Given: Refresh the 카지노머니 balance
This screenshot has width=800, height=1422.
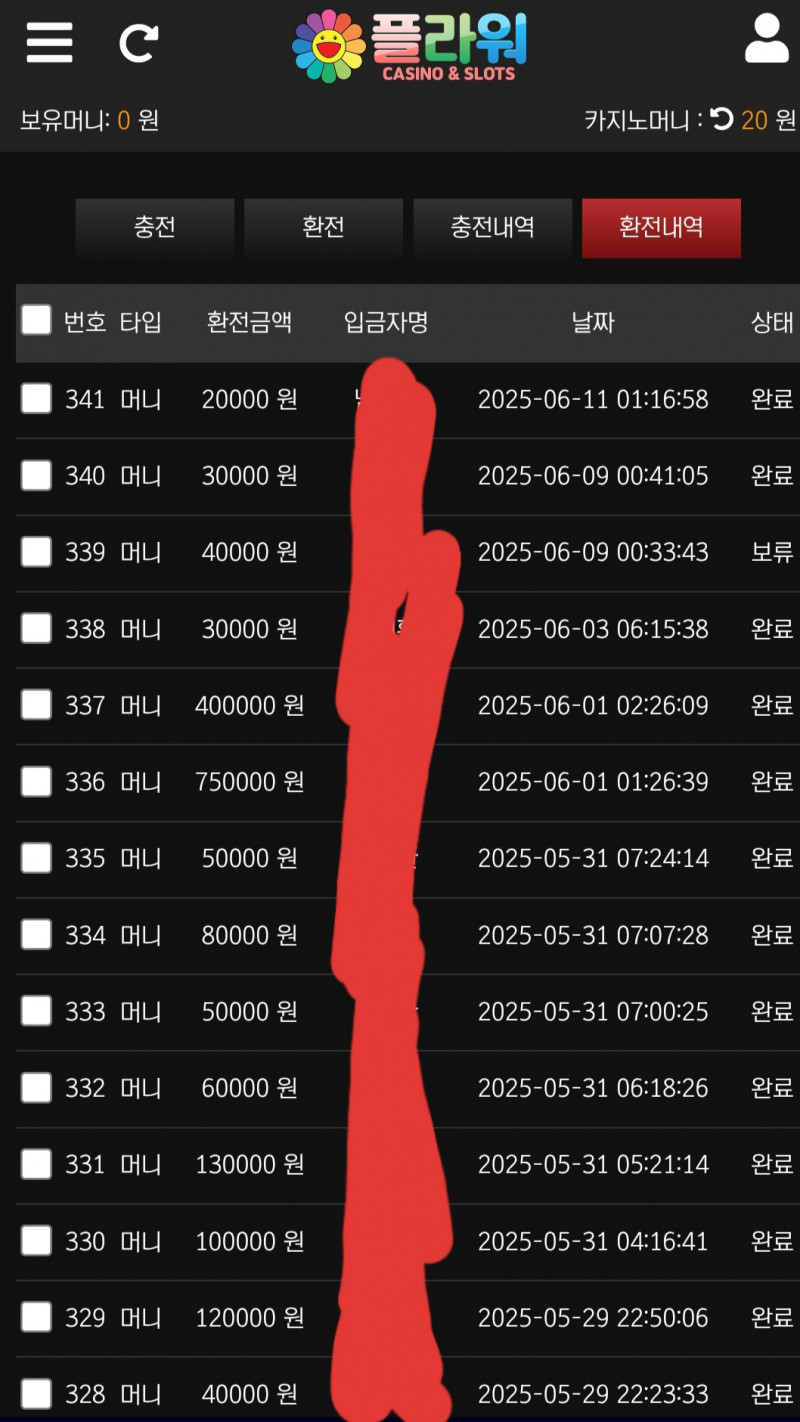Looking at the screenshot, I should [722, 120].
